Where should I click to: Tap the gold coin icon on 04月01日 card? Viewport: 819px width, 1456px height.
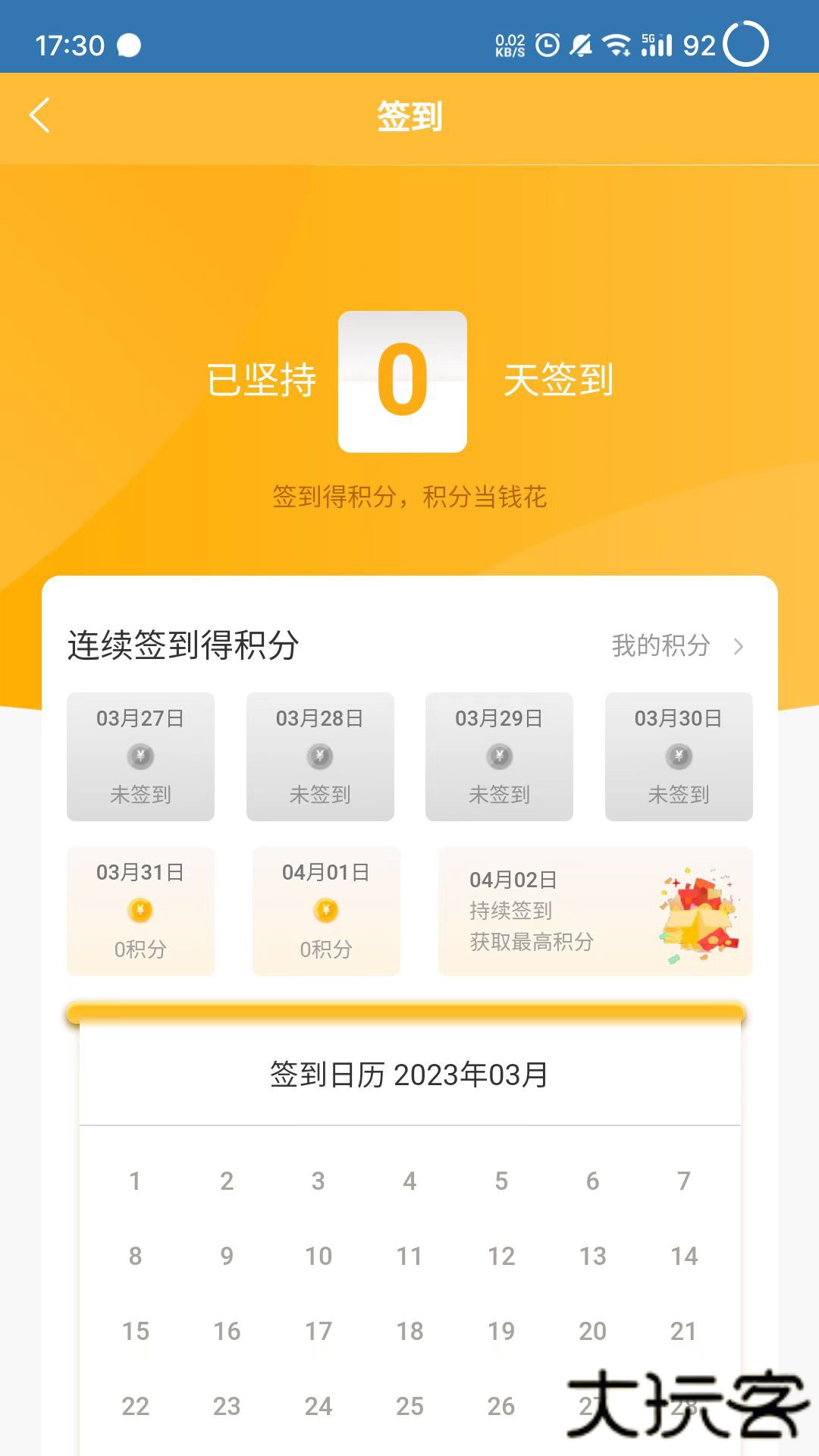(326, 909)
